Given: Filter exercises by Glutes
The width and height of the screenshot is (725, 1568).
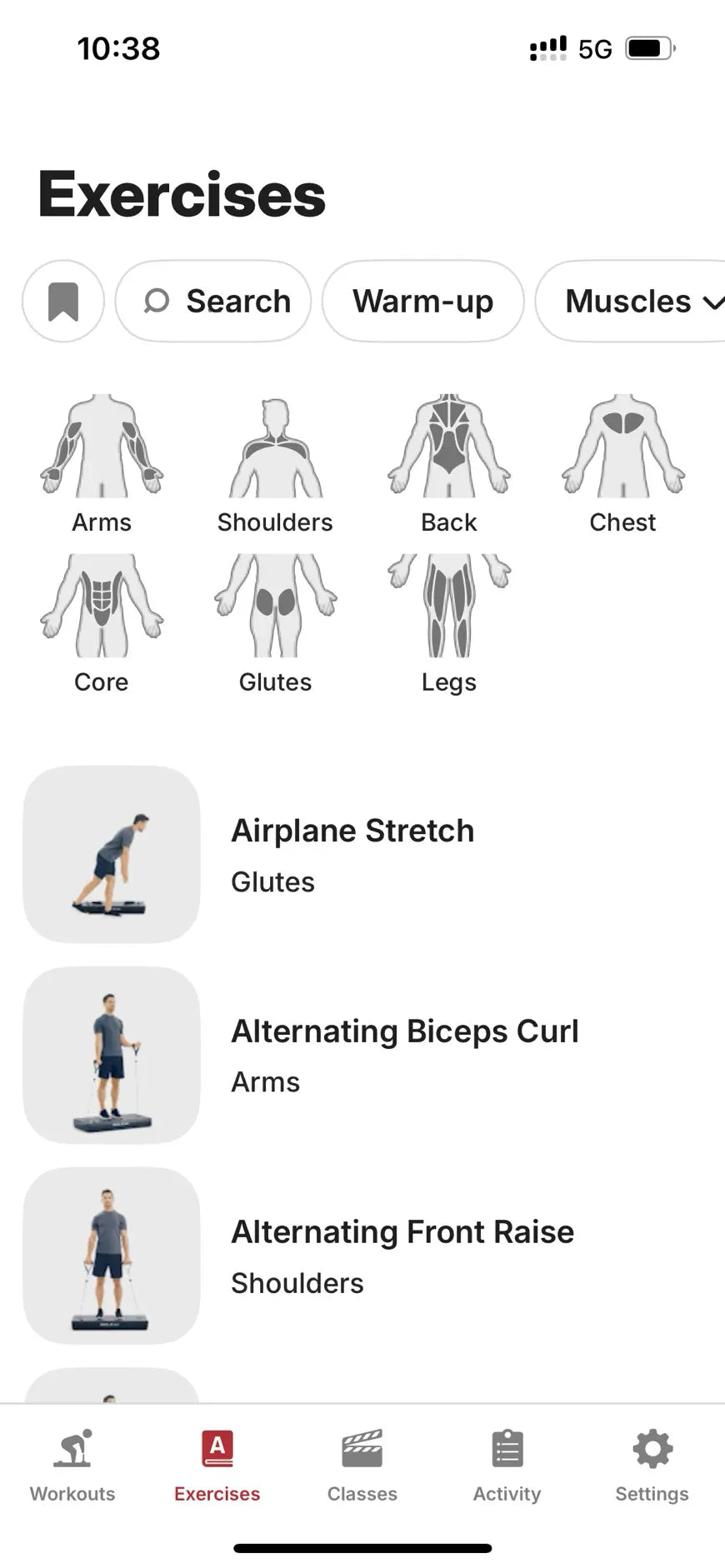Looking at the screenshot, I should click(x=275, y=623).
